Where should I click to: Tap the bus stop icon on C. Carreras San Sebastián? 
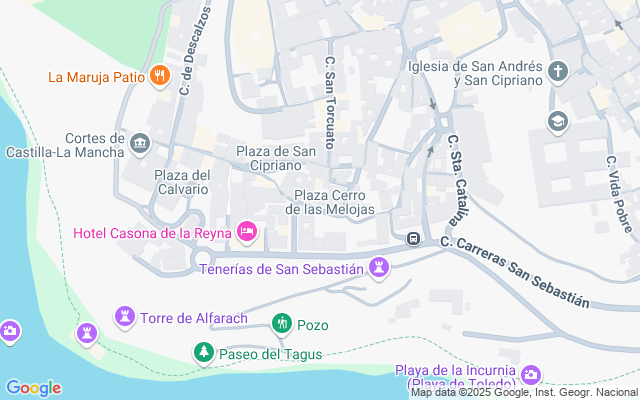pos(412,239)
